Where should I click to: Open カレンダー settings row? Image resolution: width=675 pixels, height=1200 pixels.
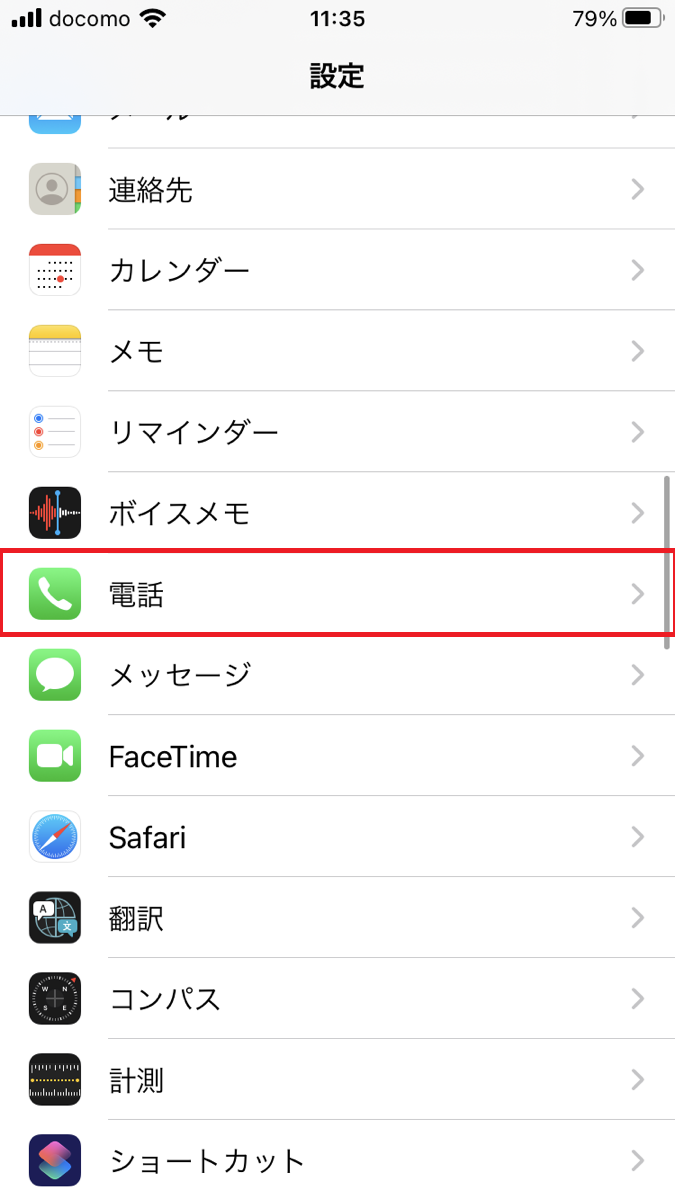[x=337, y=270]
